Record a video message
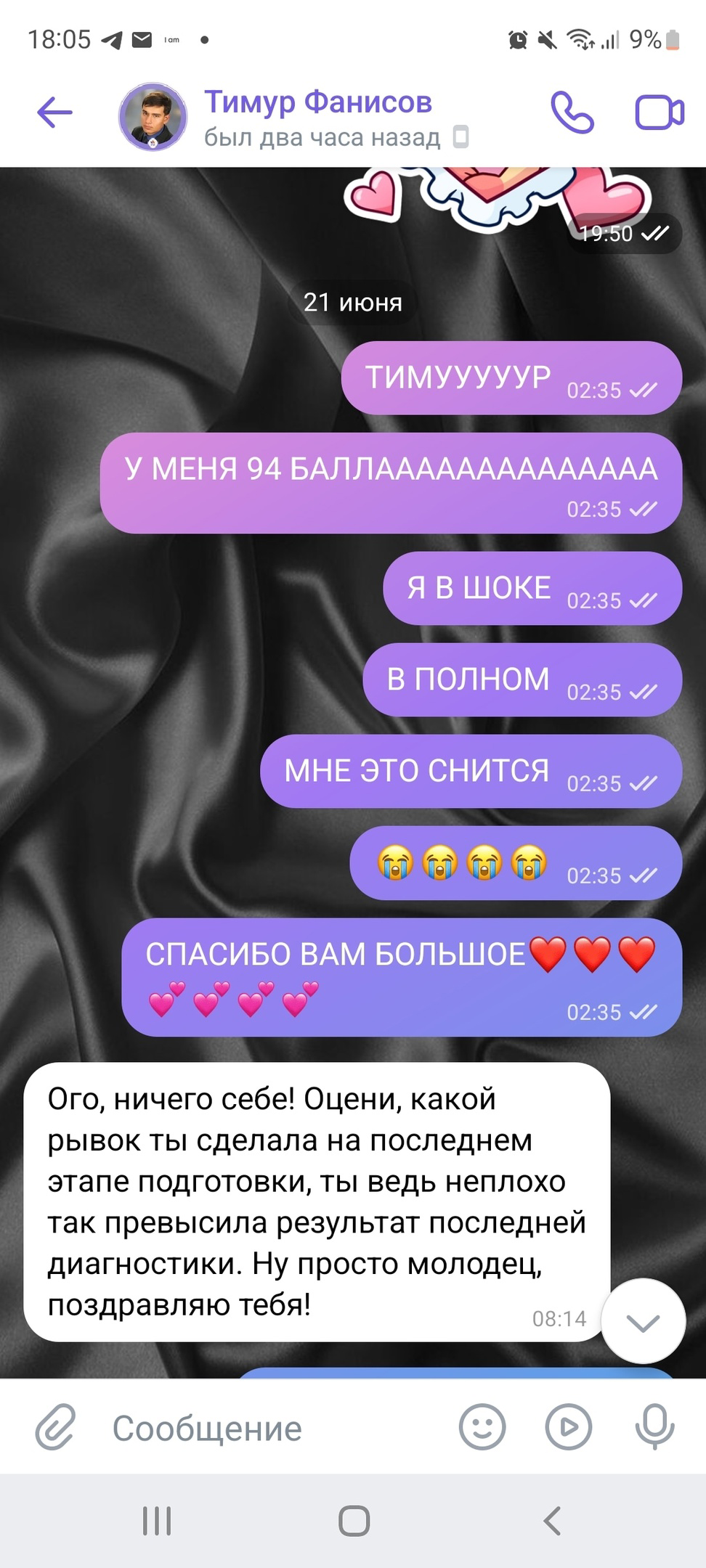 click(569, 1428)
